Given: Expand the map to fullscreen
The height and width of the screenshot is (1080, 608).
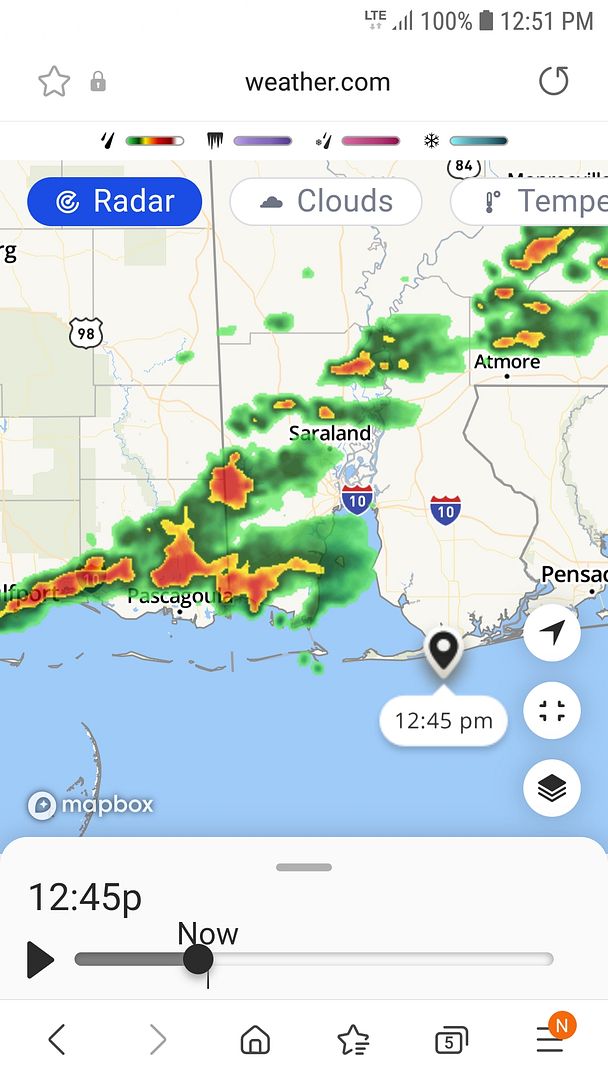Looking at the screenshot, I should (x=552, y=711).
